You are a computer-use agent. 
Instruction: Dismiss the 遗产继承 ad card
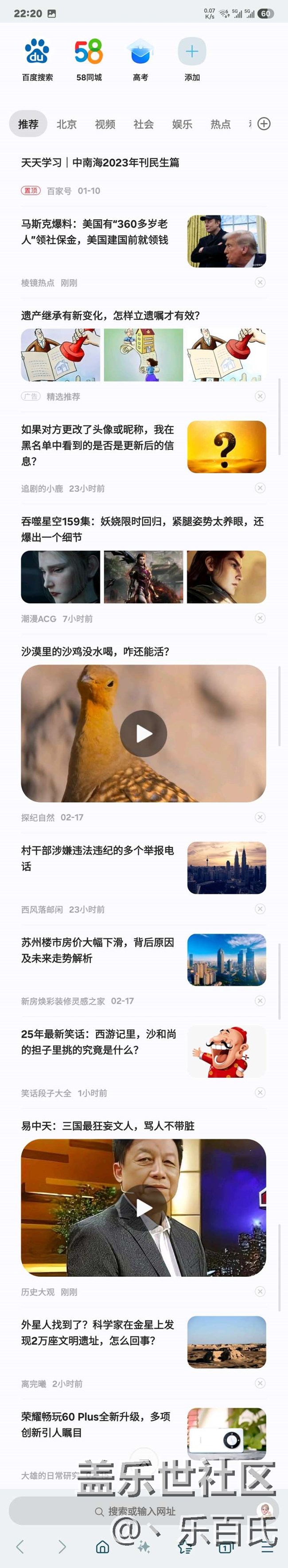[260, 396]
